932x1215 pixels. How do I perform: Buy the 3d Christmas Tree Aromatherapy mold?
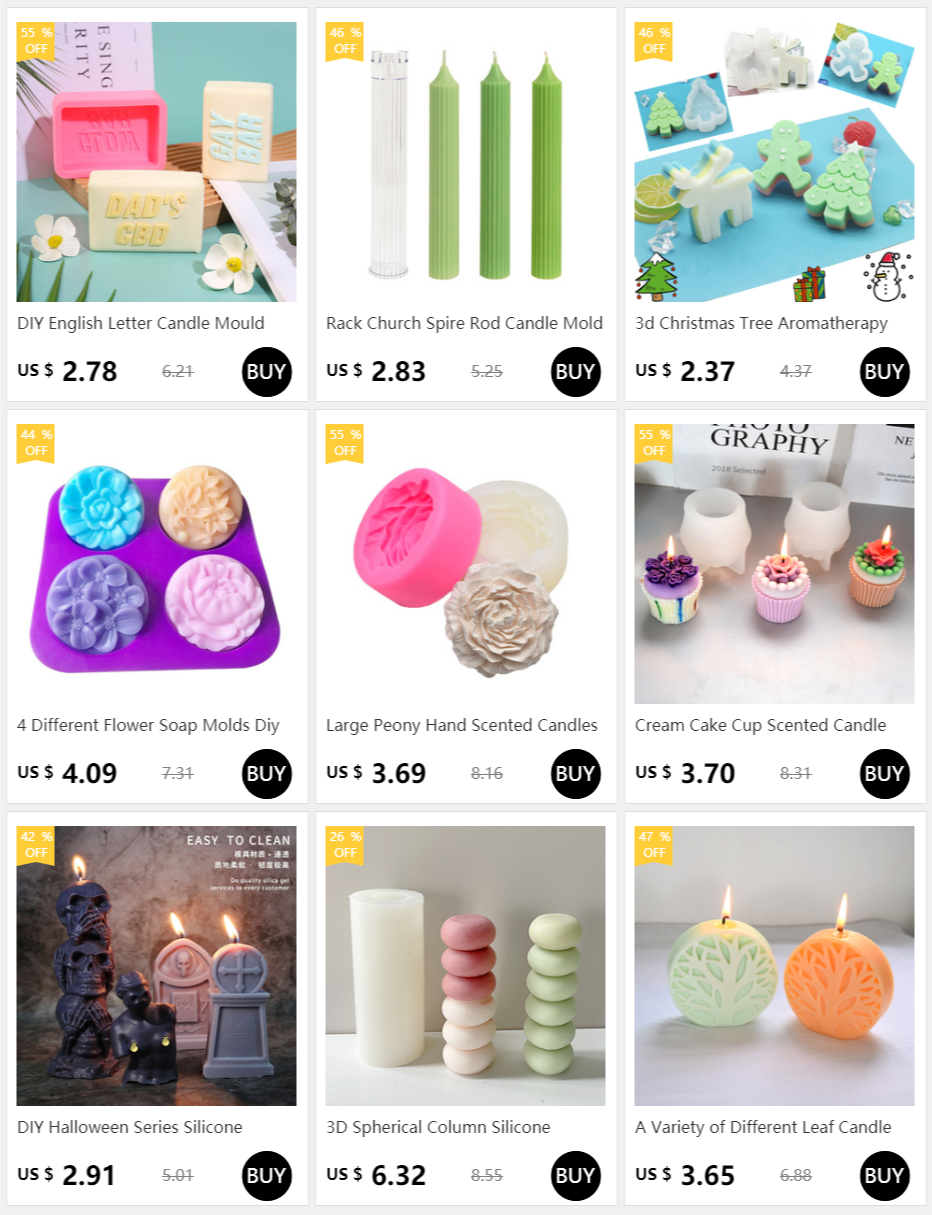(884, 371)
